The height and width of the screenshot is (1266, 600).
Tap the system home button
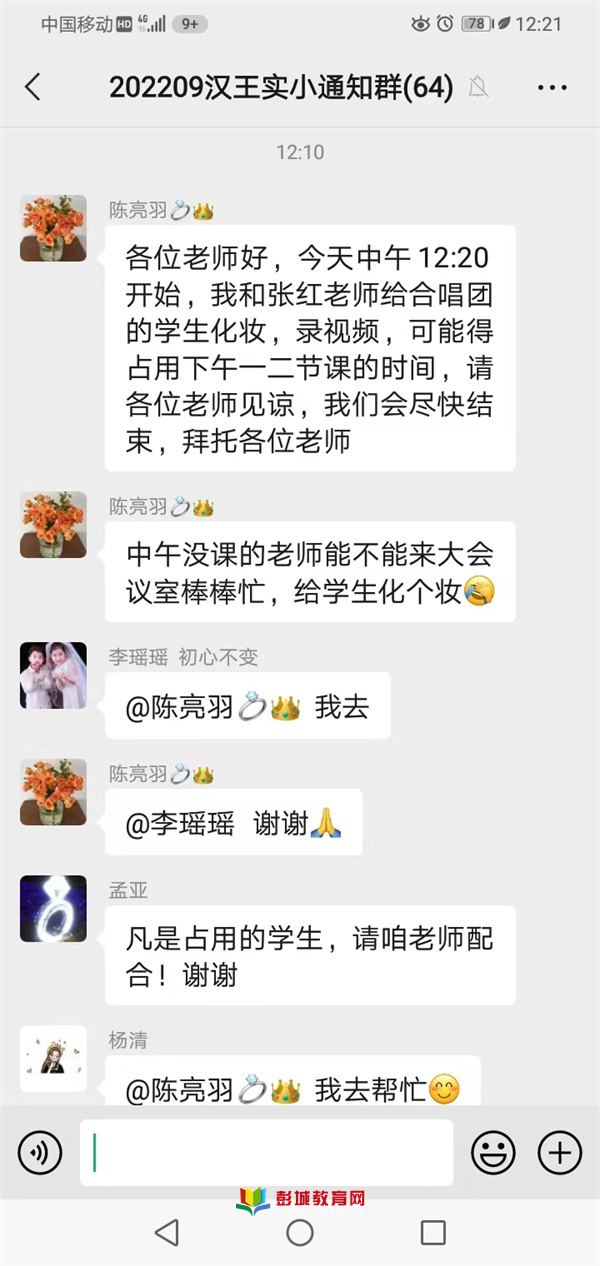(x=300, y=1232)
